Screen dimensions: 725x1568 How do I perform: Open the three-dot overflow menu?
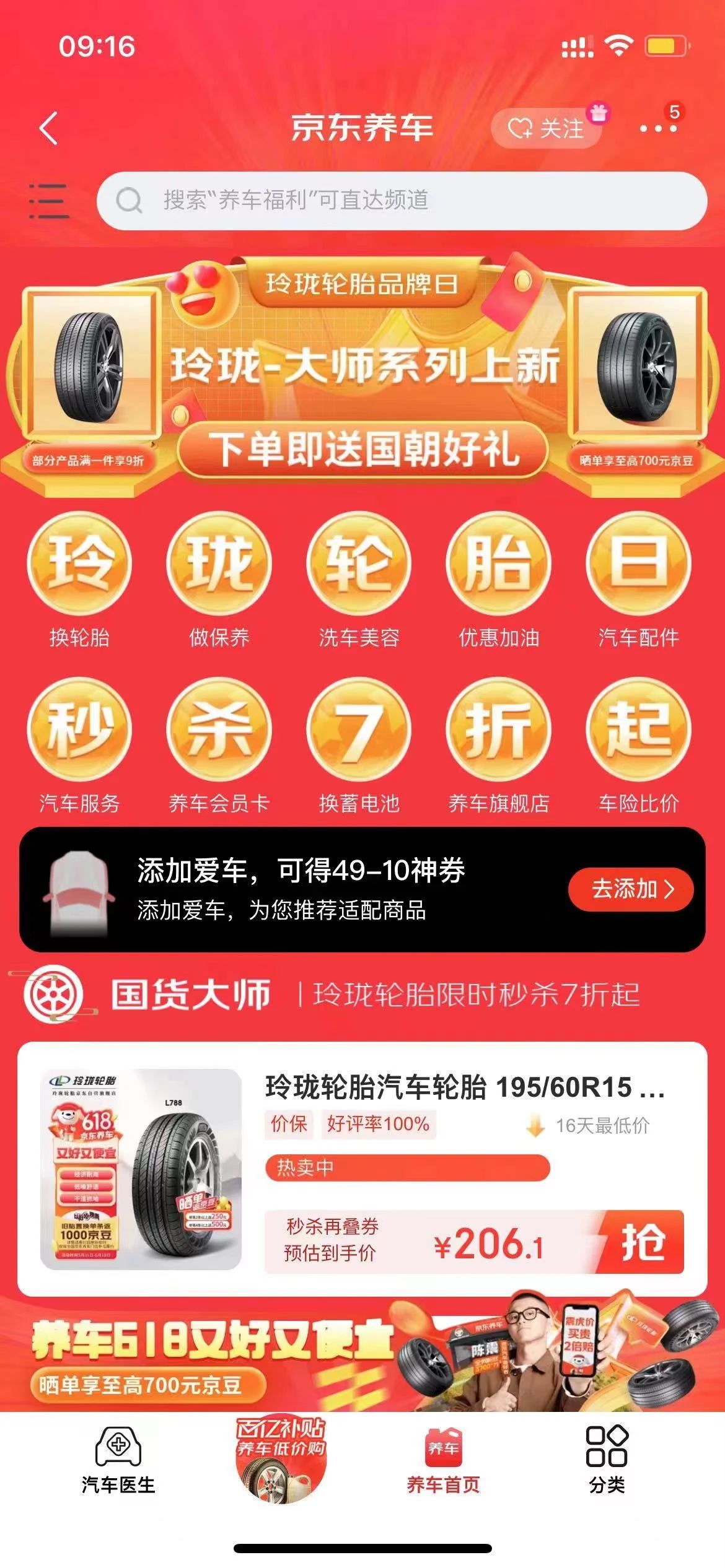[657, 129]
